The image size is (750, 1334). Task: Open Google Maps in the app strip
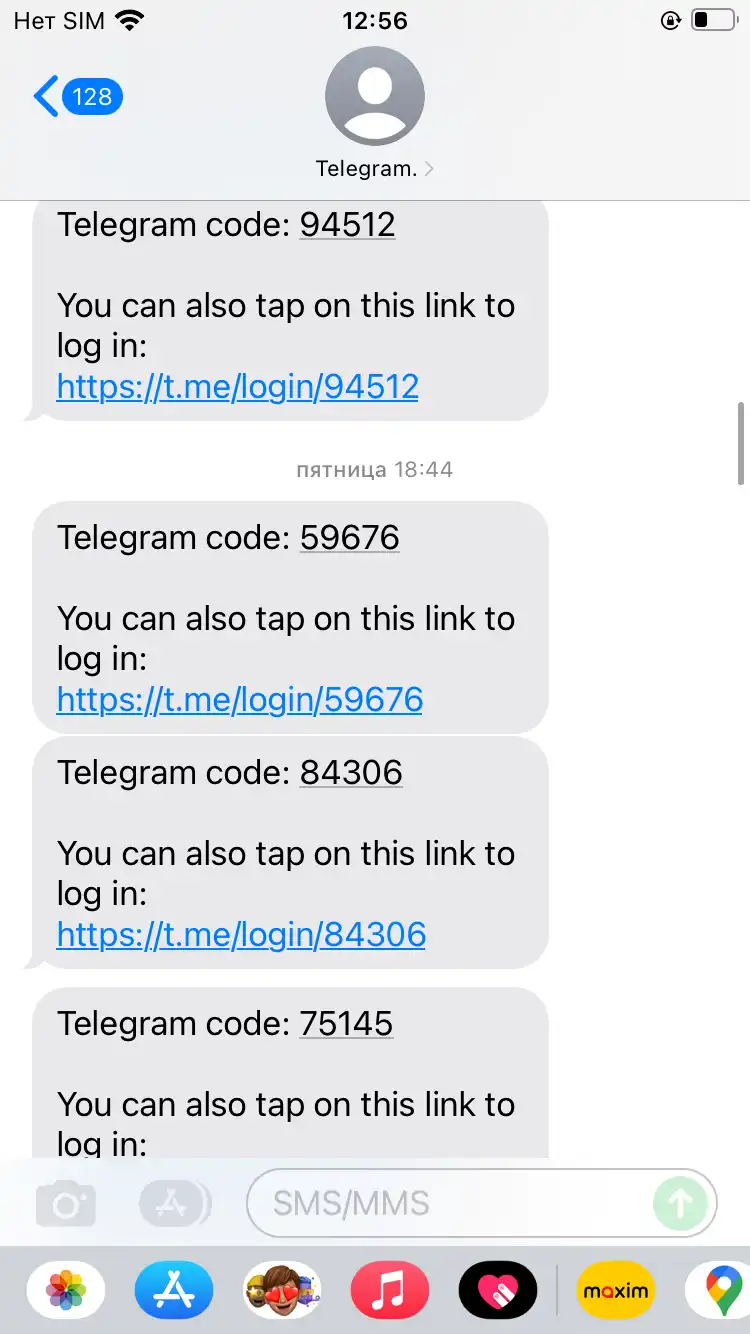(x=720, y=1290)
